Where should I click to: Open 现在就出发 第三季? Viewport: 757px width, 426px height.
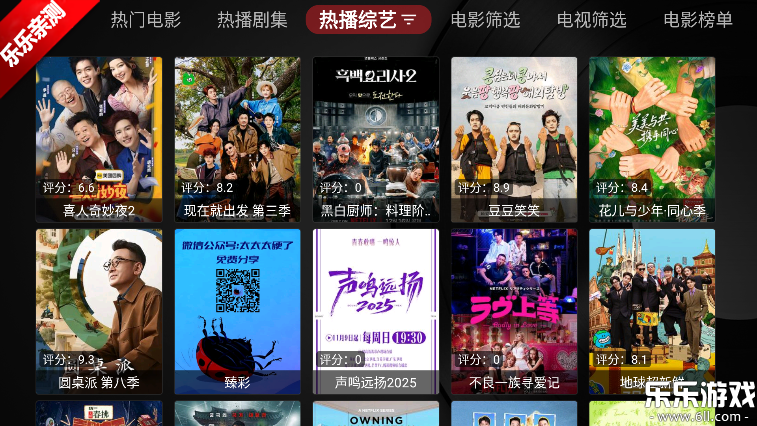coord(237,139)
